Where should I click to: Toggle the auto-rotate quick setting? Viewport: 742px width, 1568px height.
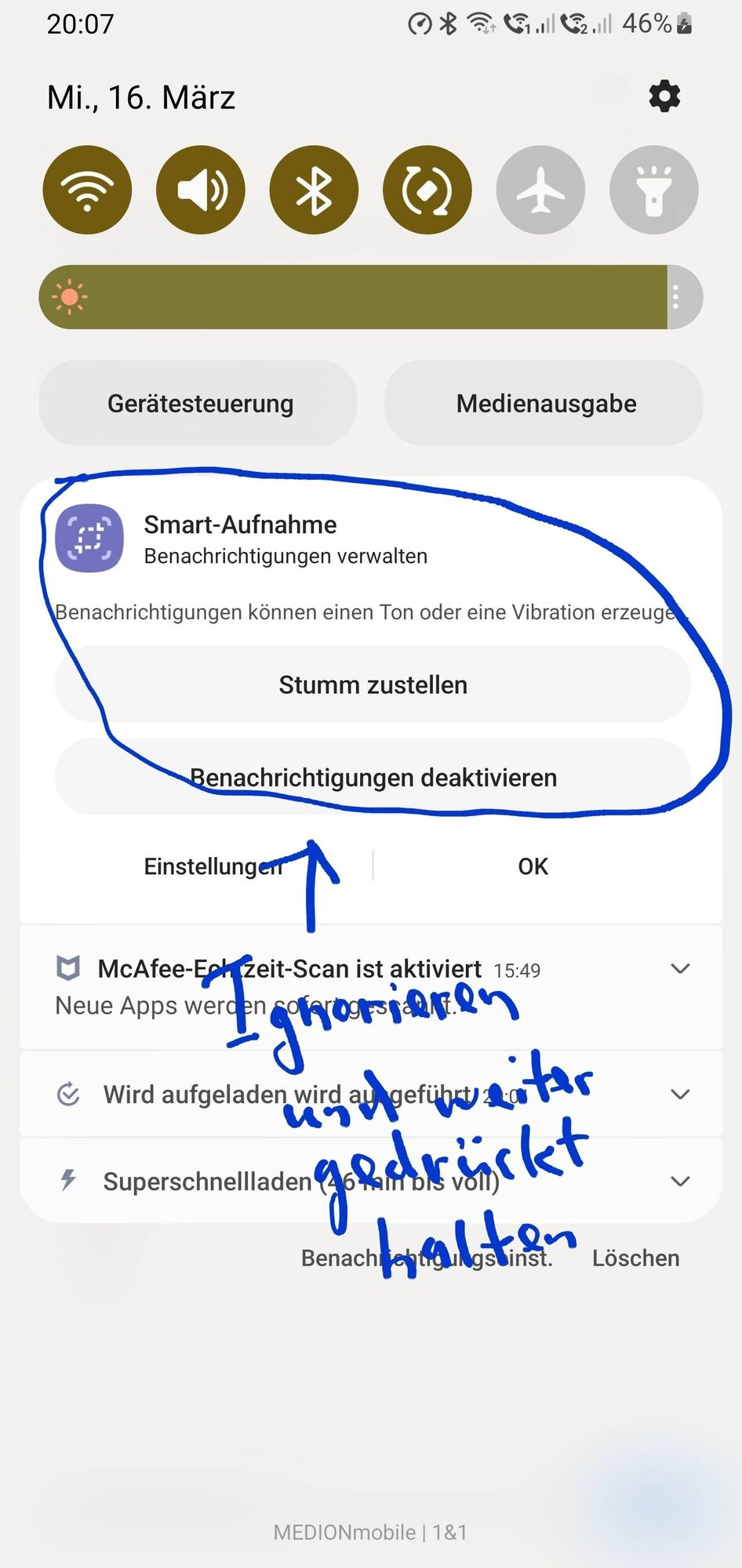click(427, 190)
